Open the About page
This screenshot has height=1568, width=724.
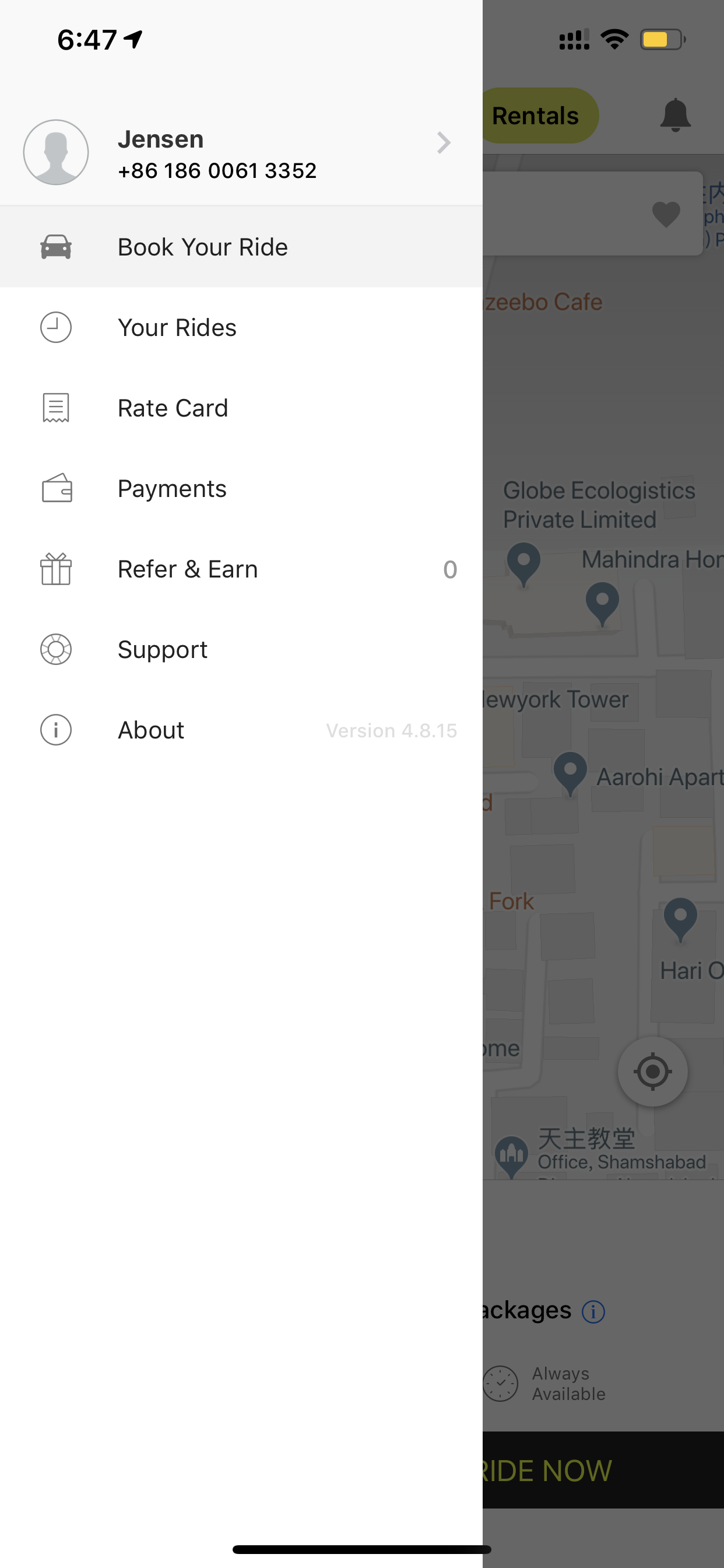pyautogui.click(x=241, y=730)
